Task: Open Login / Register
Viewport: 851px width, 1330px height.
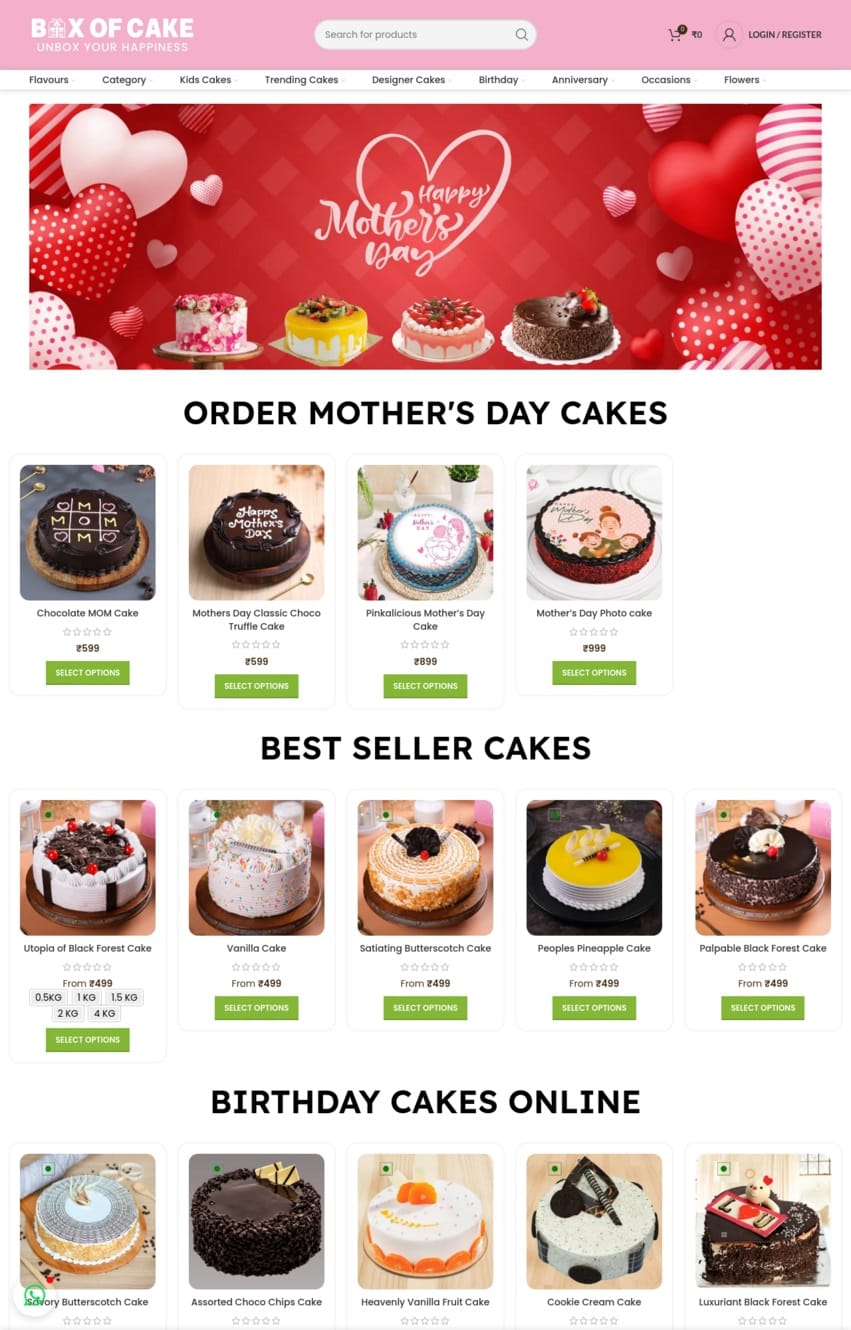Action: pos(770,35)
